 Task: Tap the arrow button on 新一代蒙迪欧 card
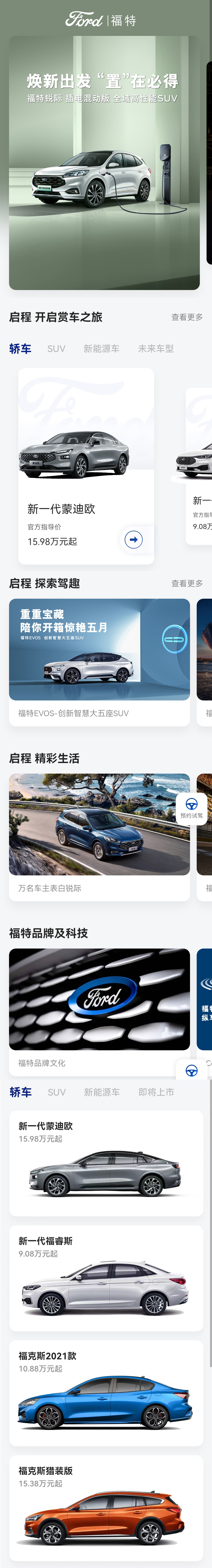pyautogui.click(x=133, y=539)
